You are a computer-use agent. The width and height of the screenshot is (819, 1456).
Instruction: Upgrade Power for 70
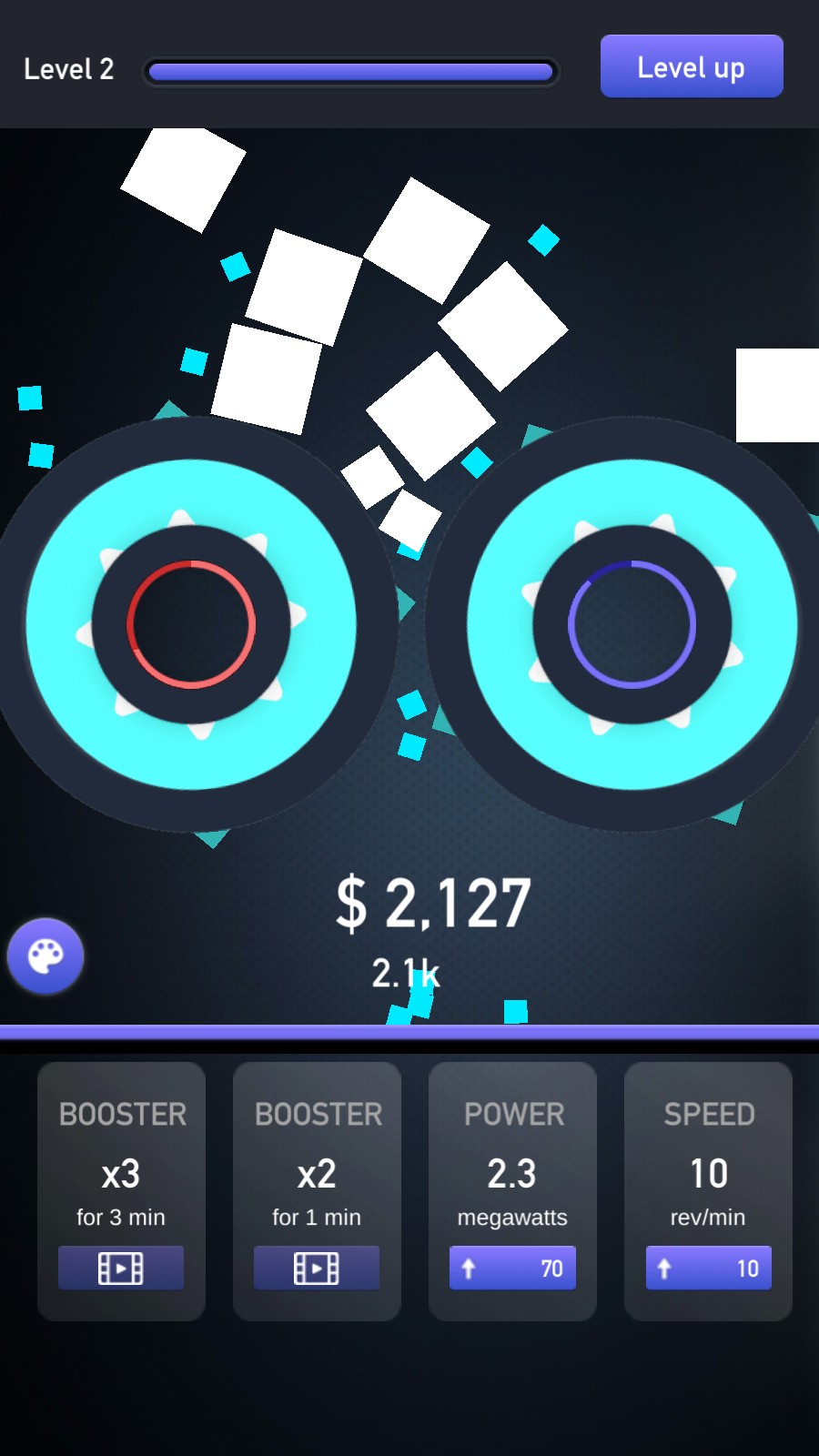point(512,1268)
